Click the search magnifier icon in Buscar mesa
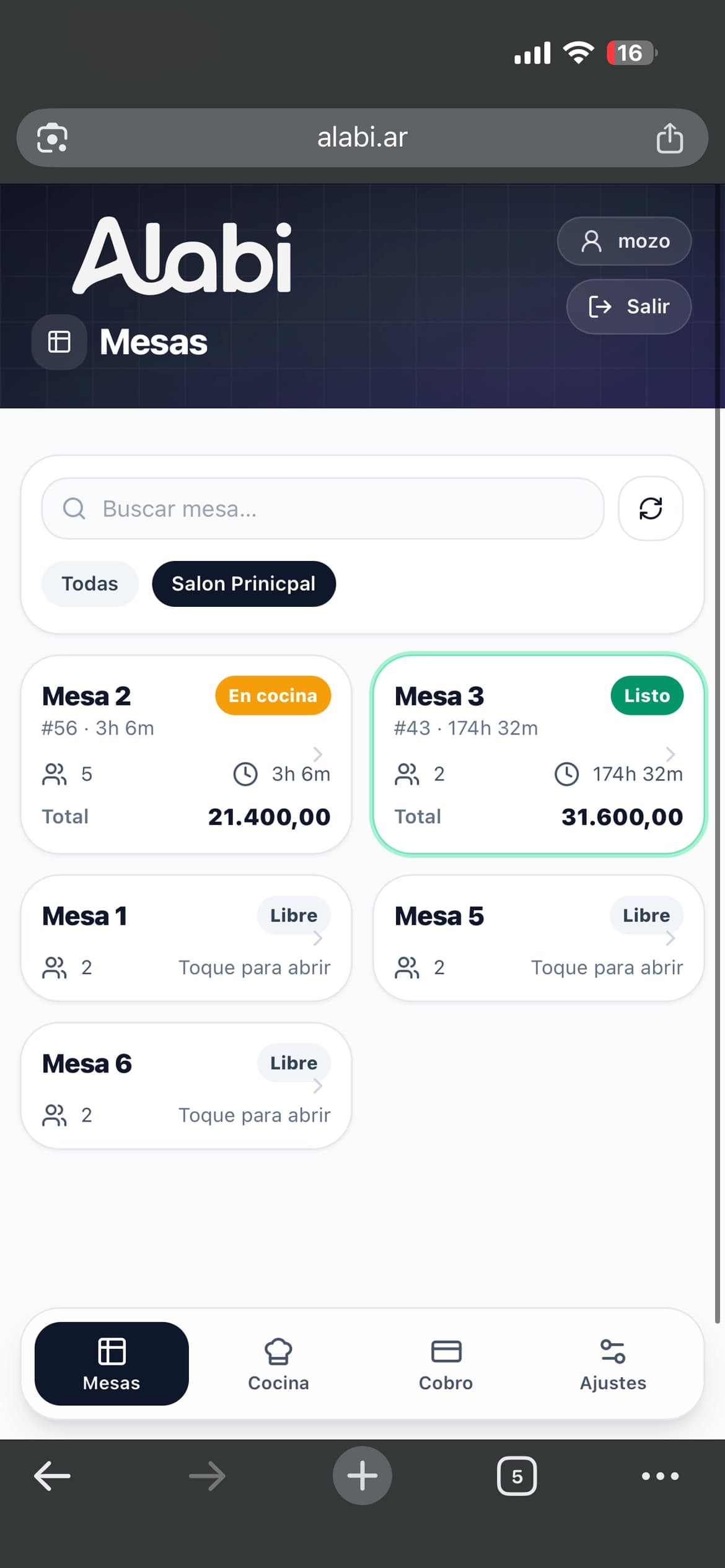725x1568 pixels. point(74,508)
